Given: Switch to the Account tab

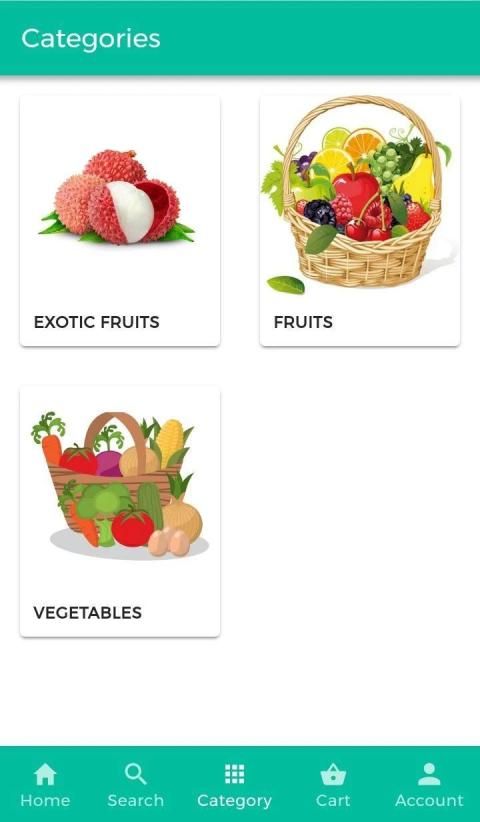Looking at the screenshot, I should click(429, 785).
